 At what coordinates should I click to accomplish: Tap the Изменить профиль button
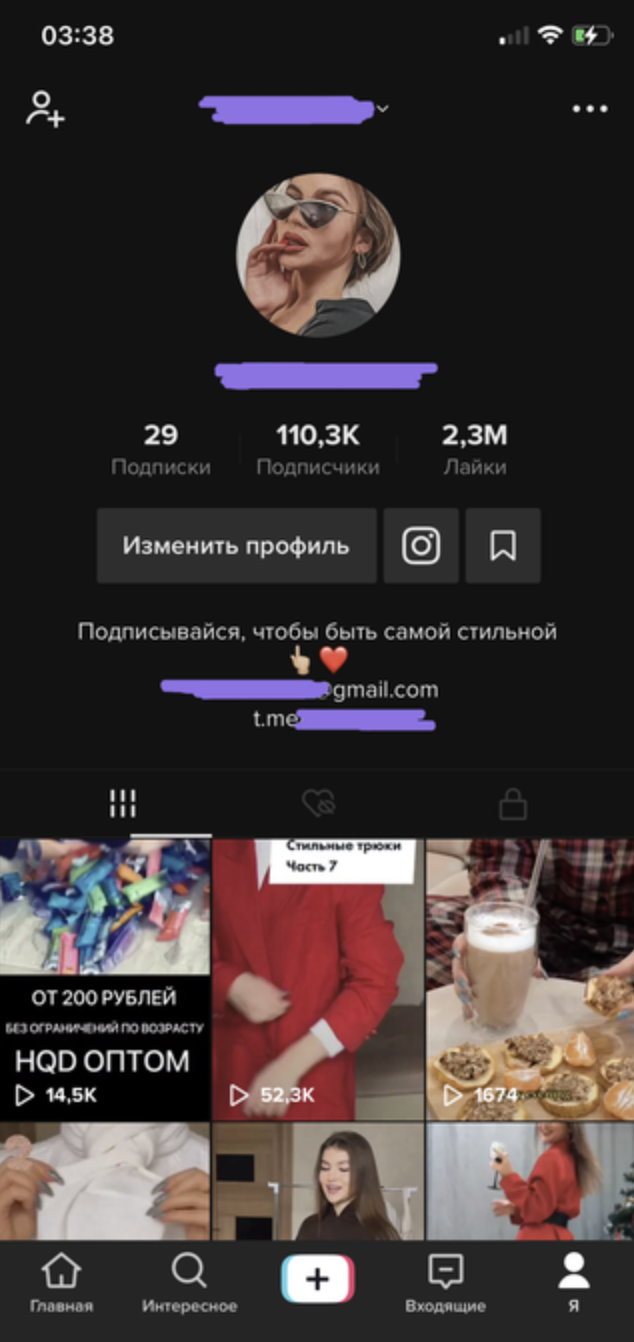[x=236, y=545]
